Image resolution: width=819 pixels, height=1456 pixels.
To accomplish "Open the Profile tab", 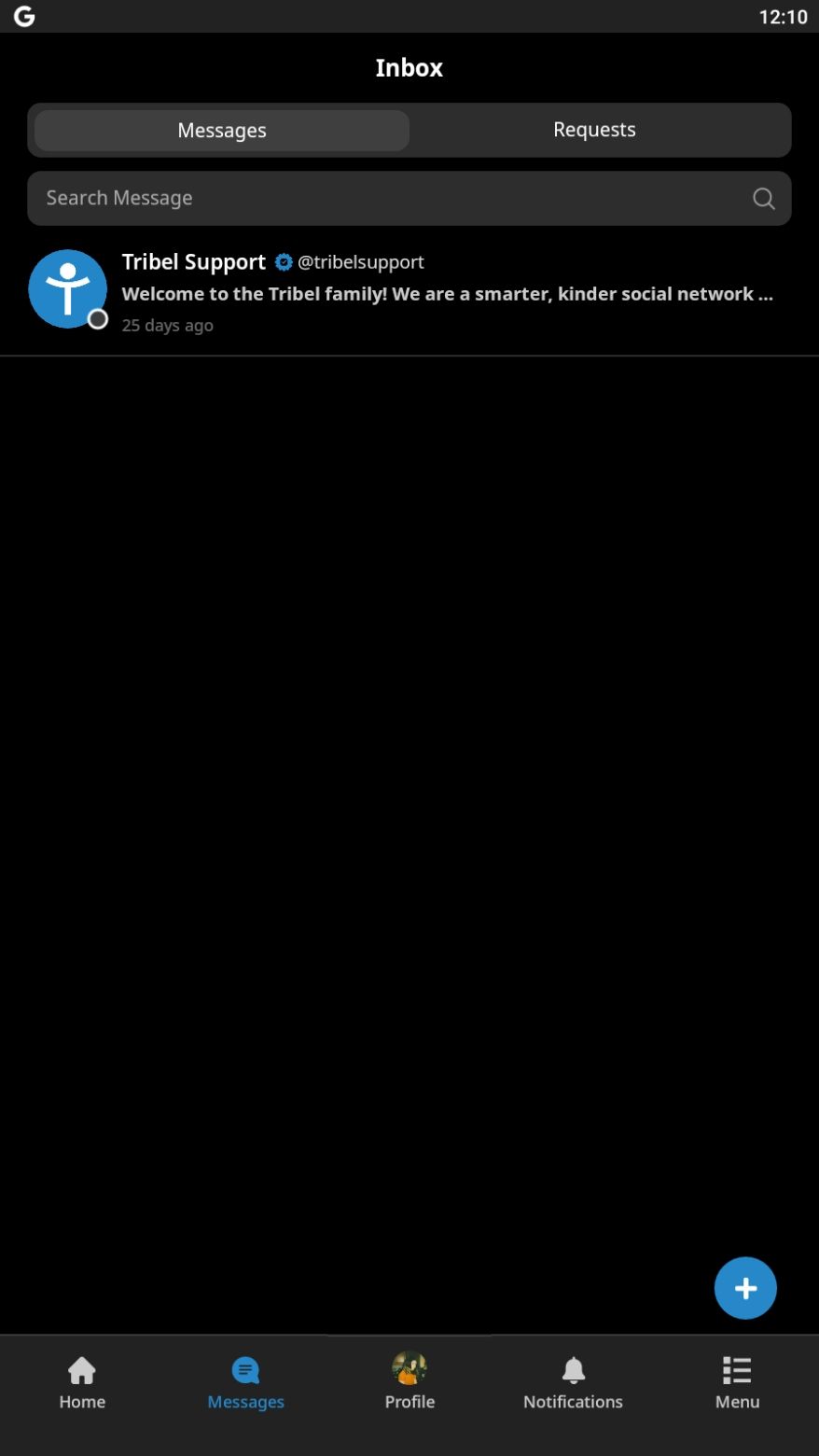I will tap(409, 1383).
